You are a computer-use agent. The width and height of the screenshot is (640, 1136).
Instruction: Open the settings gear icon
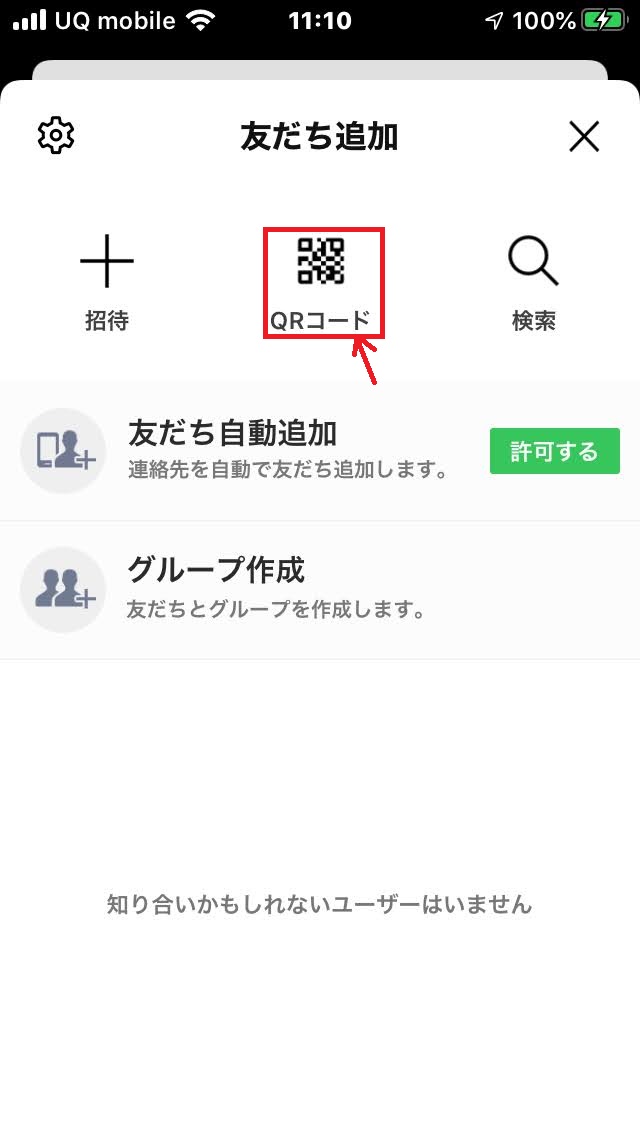[56, 135]
